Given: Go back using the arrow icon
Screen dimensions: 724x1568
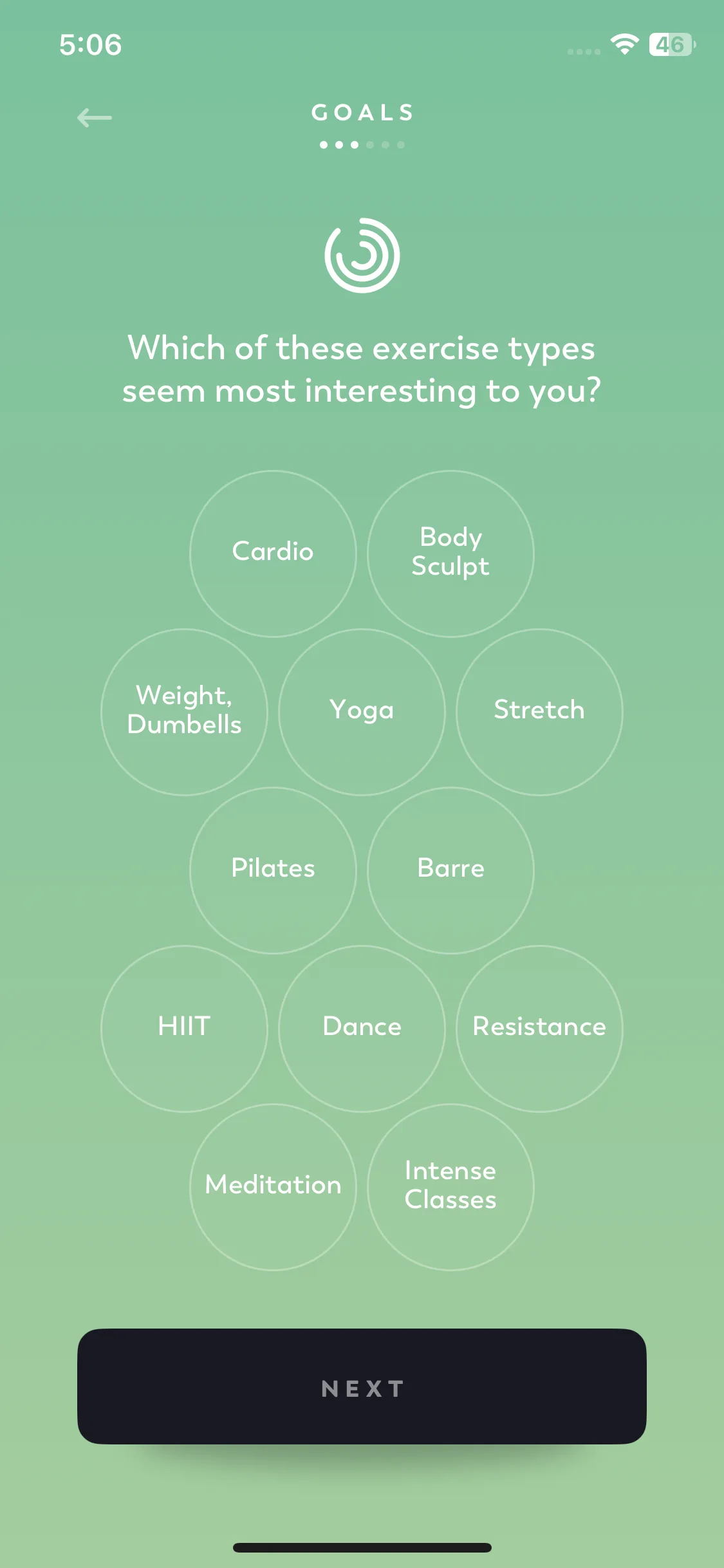Looking at the screenshot, I should 95,118.
